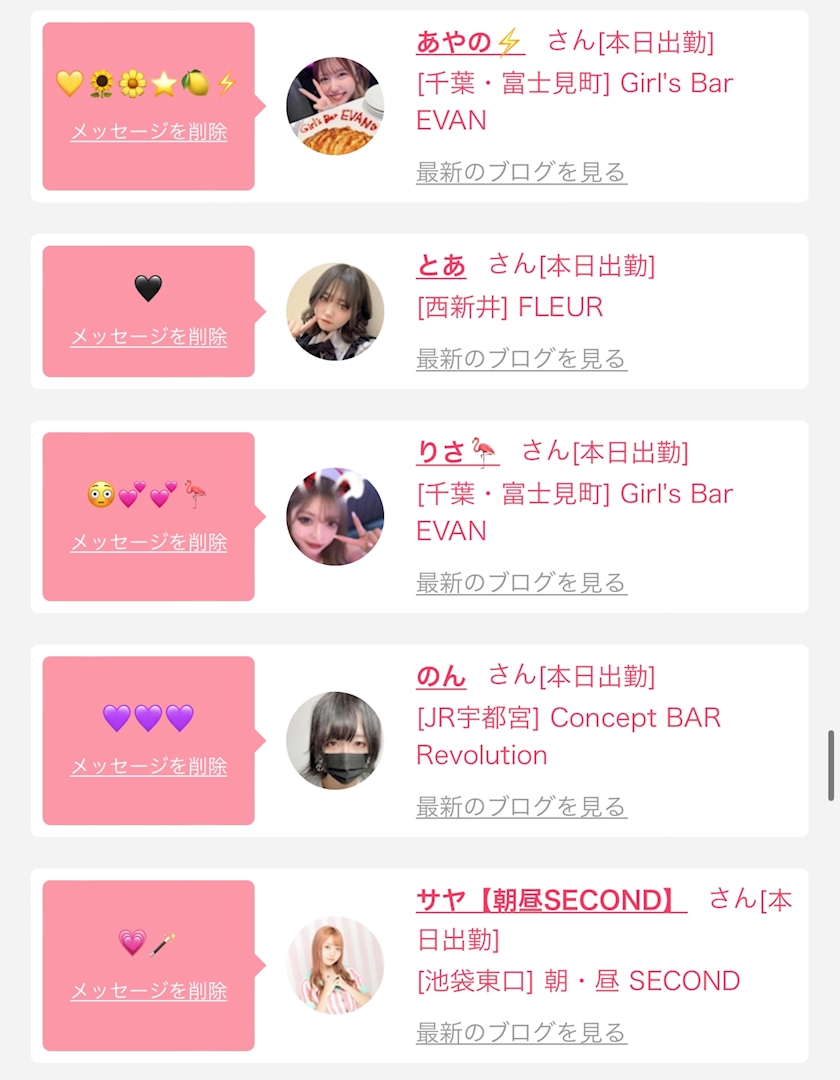The image size is (840, 1080).
Task: View サヤ's latest blog
Action: (x=521, y=1032)
